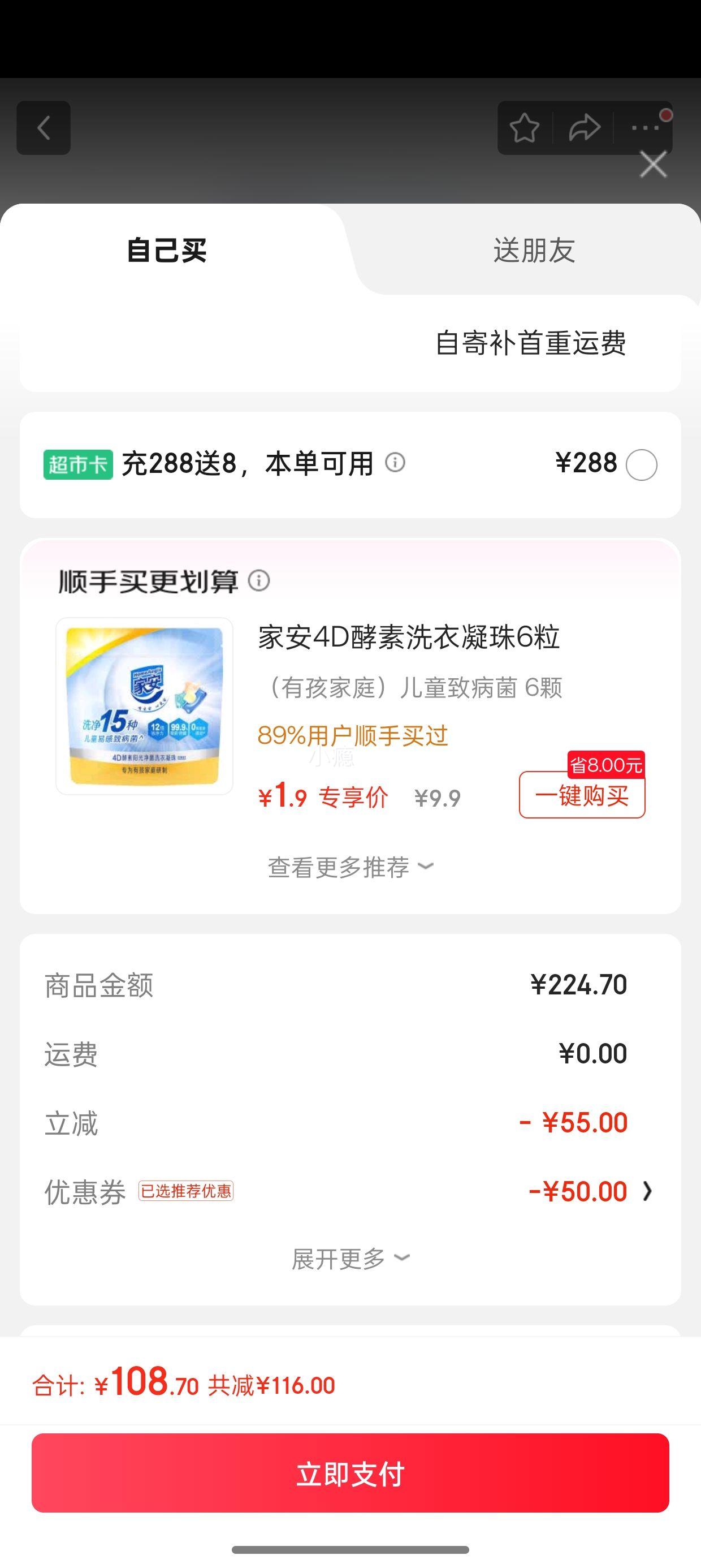Select the ¥288 超市卡 recharge option
Viewport: 701px width, 1568px height.
click(642, 465)
